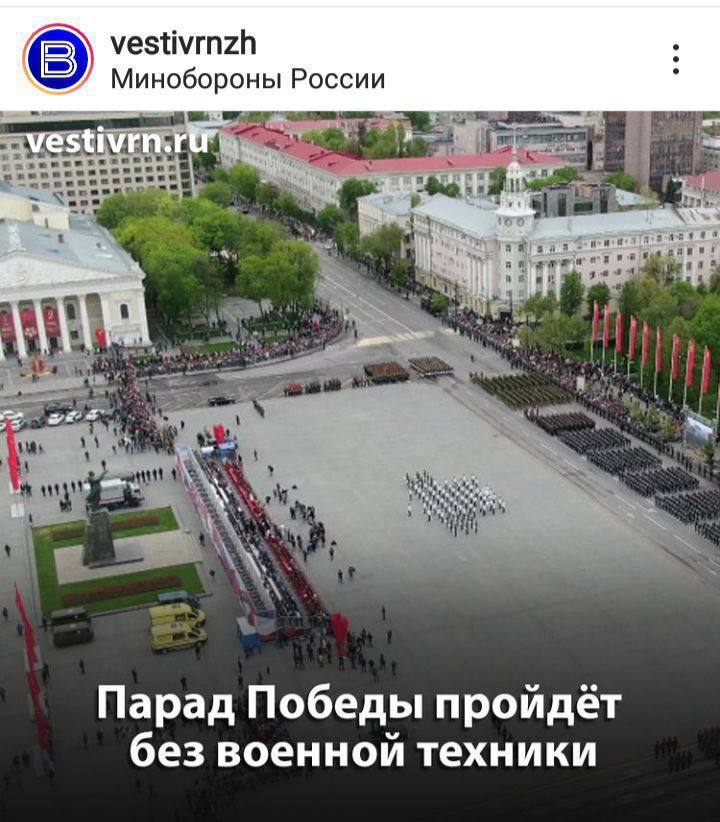Open the vestivrnzh profile picture
Image resolution: width=720 pixels, height=822 pixels.
click(x=58, y=59)
